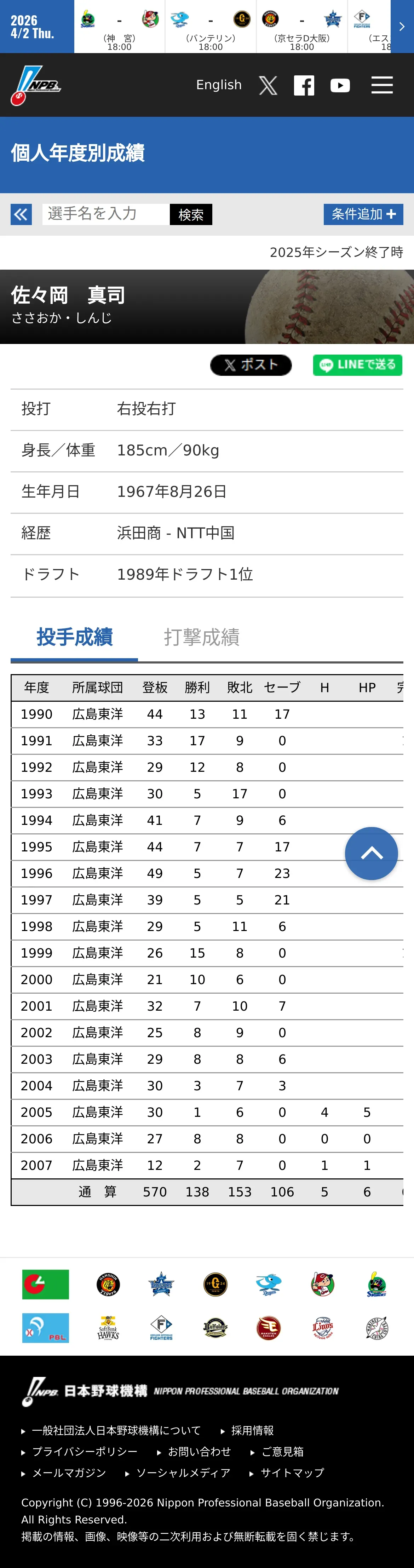
Task: Open NPB's YouTube channel
Action: (340, 85)
